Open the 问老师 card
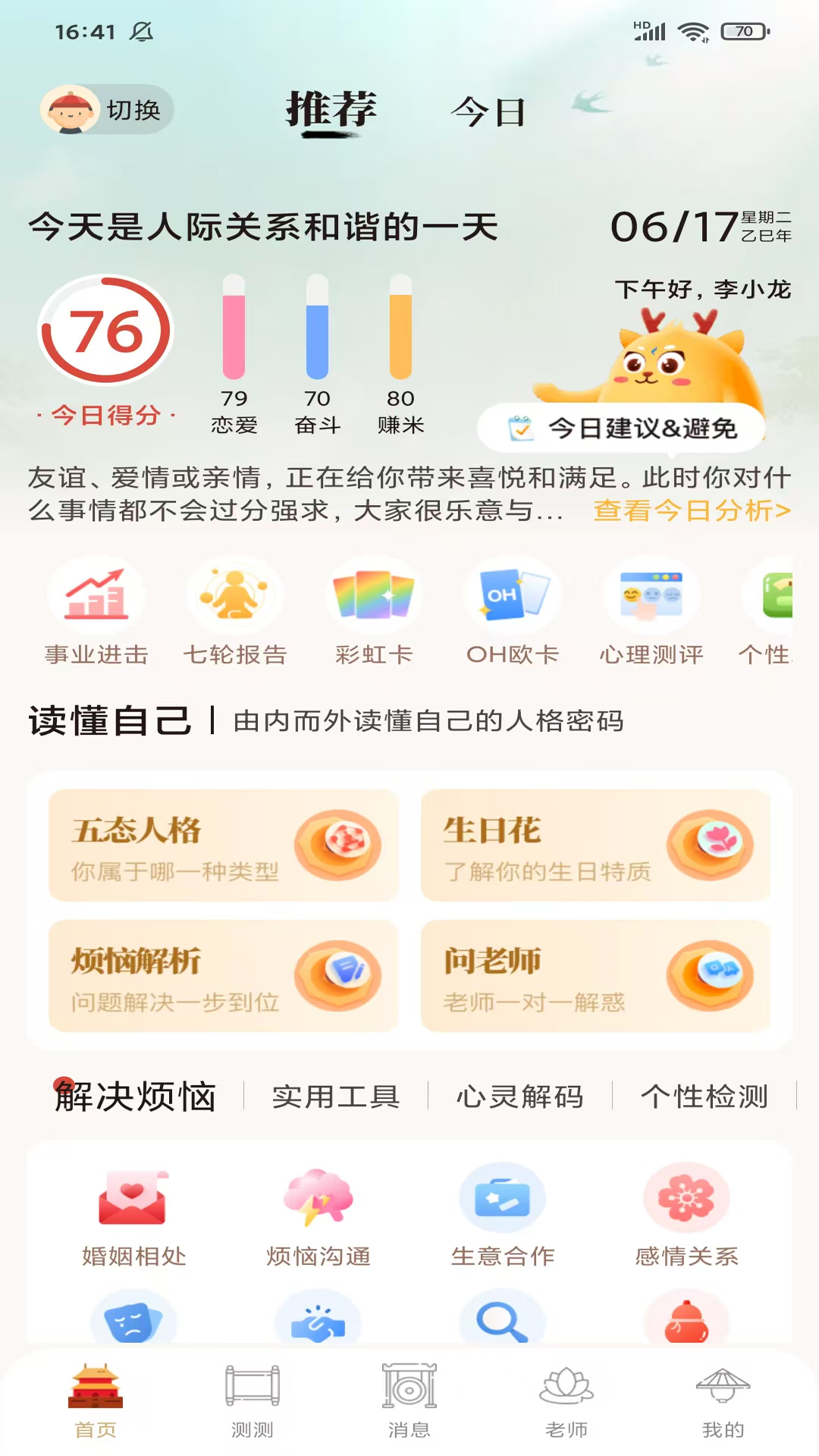 coord(595,976)
